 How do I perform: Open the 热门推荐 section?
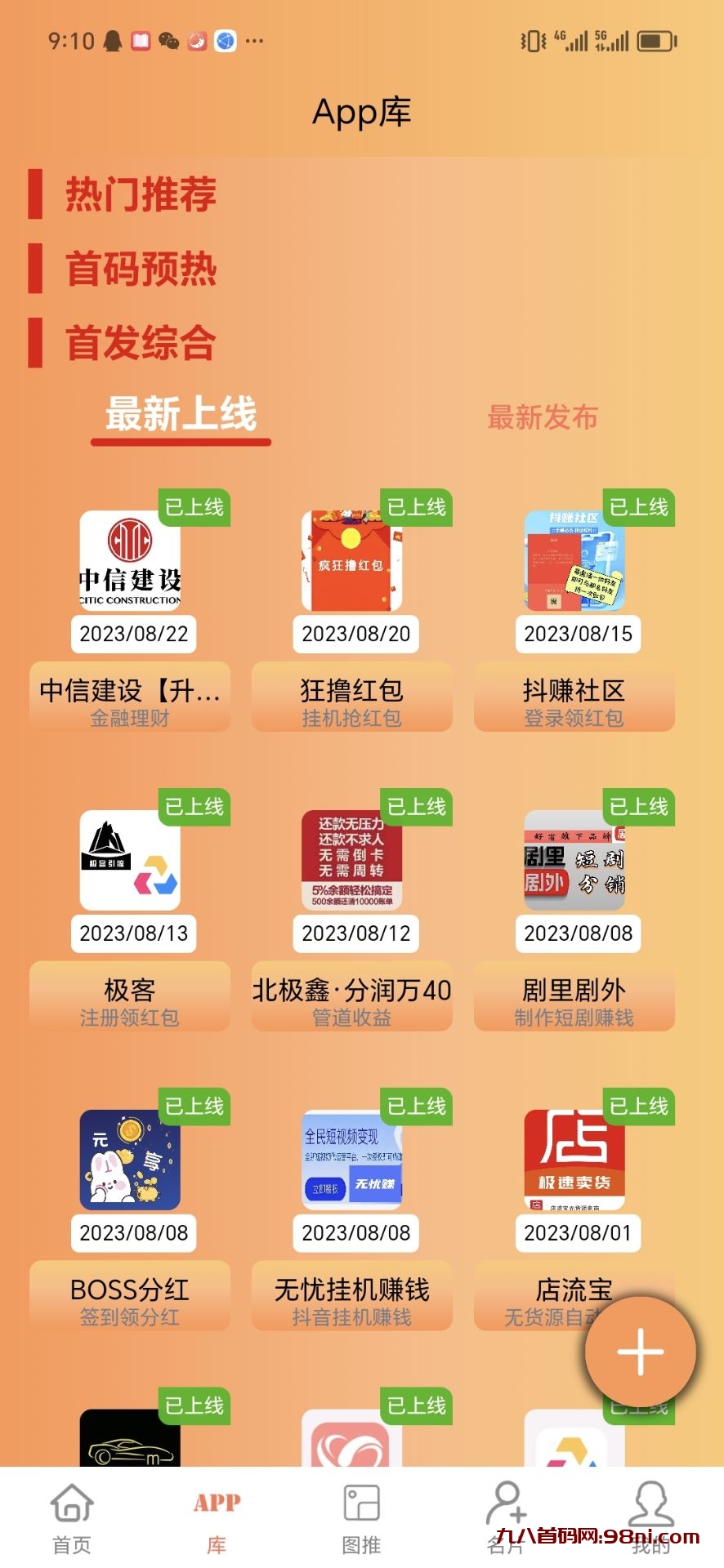pos(139,194)
